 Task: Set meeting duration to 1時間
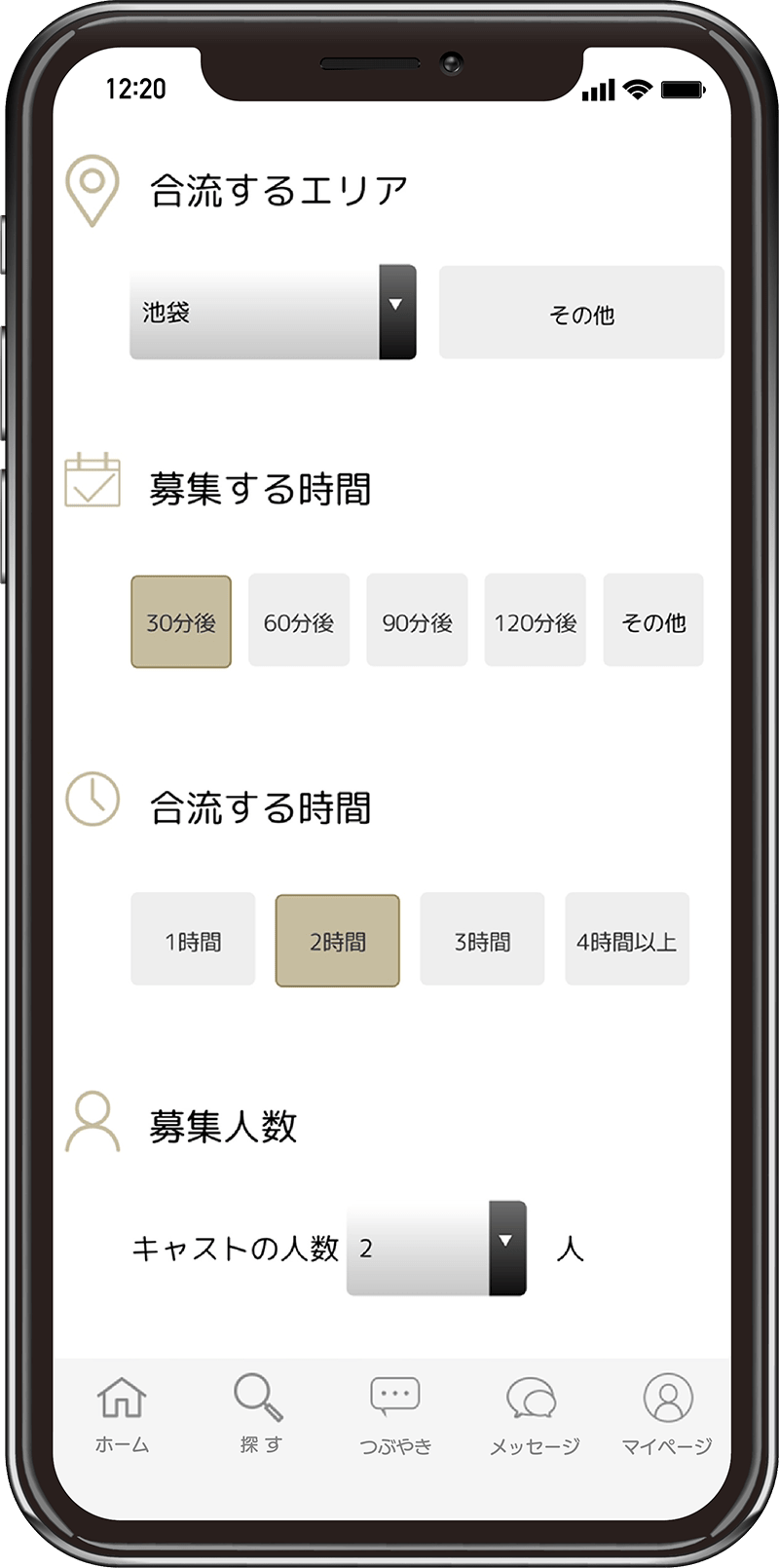[x=193, y=940]
